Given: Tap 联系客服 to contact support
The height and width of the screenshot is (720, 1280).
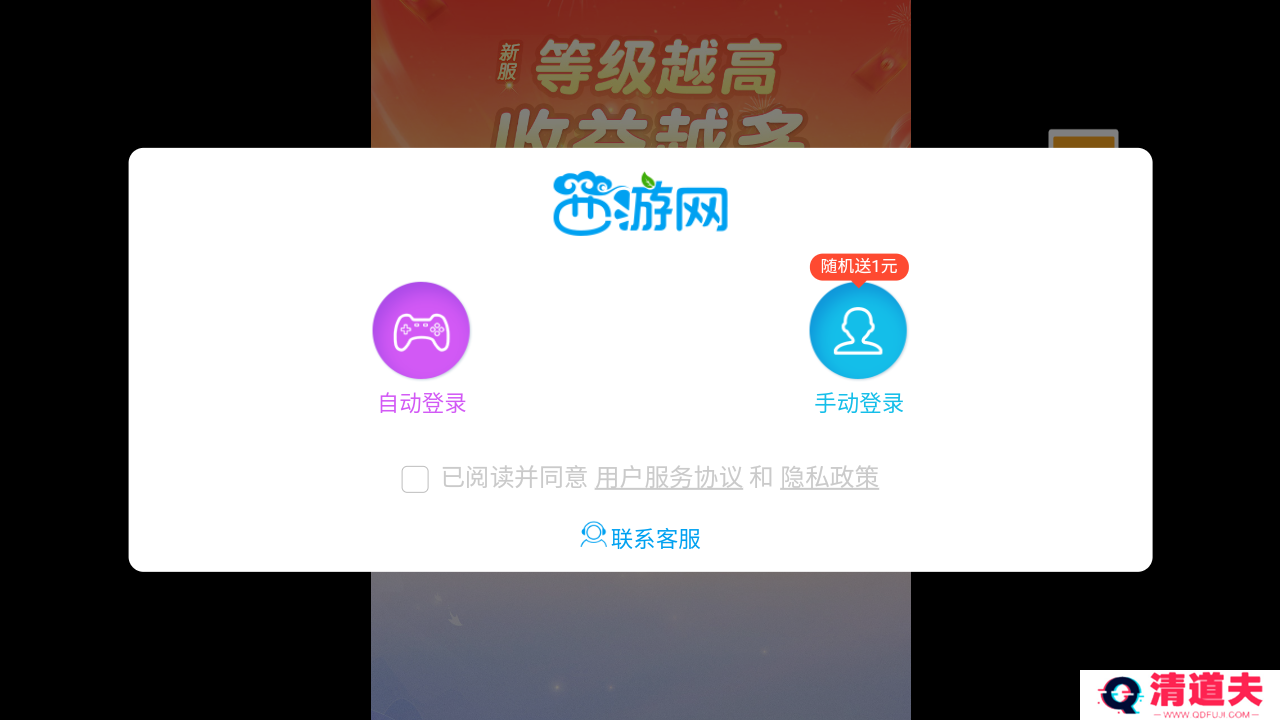Looking at the screenshot, I should point(641,538).
